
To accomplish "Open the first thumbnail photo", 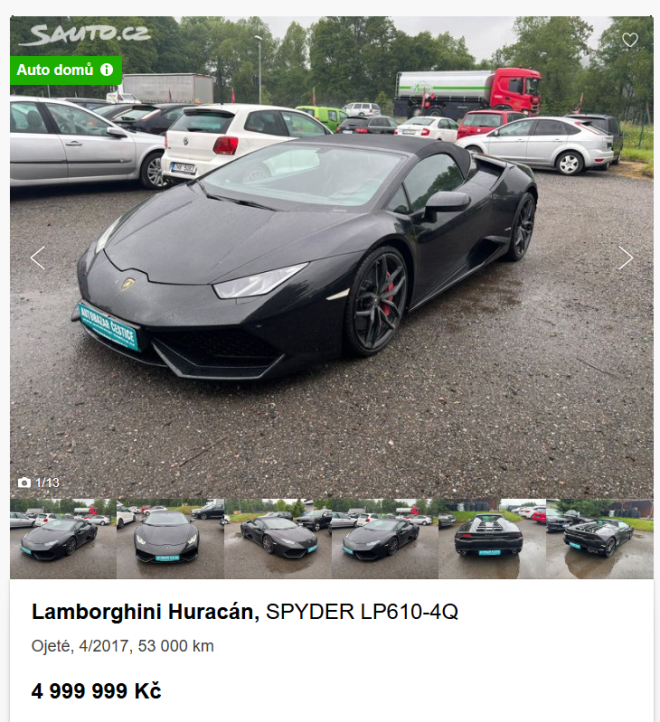I will pos(62,538).
